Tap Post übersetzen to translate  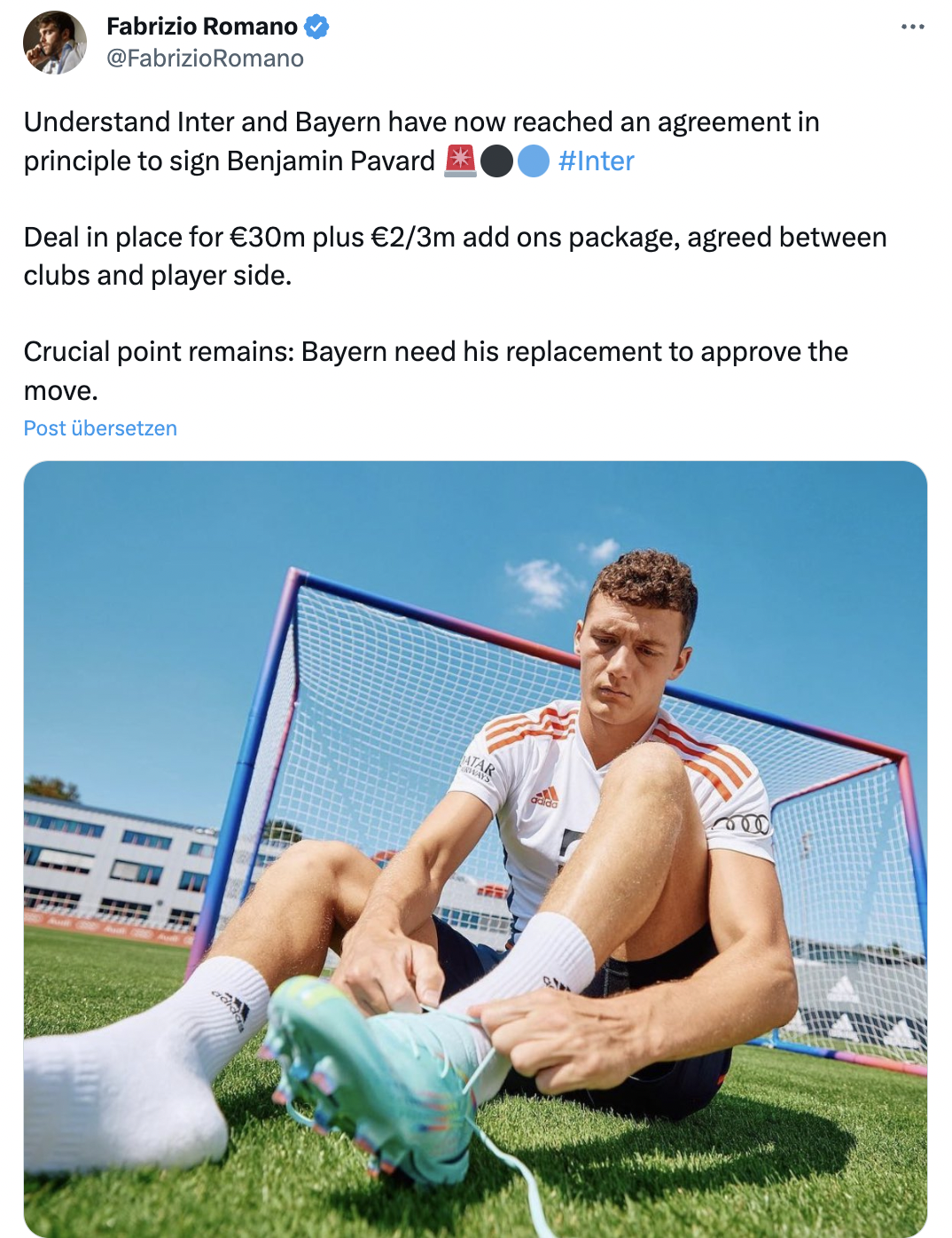pyautogui.click(x=100, y=428)
